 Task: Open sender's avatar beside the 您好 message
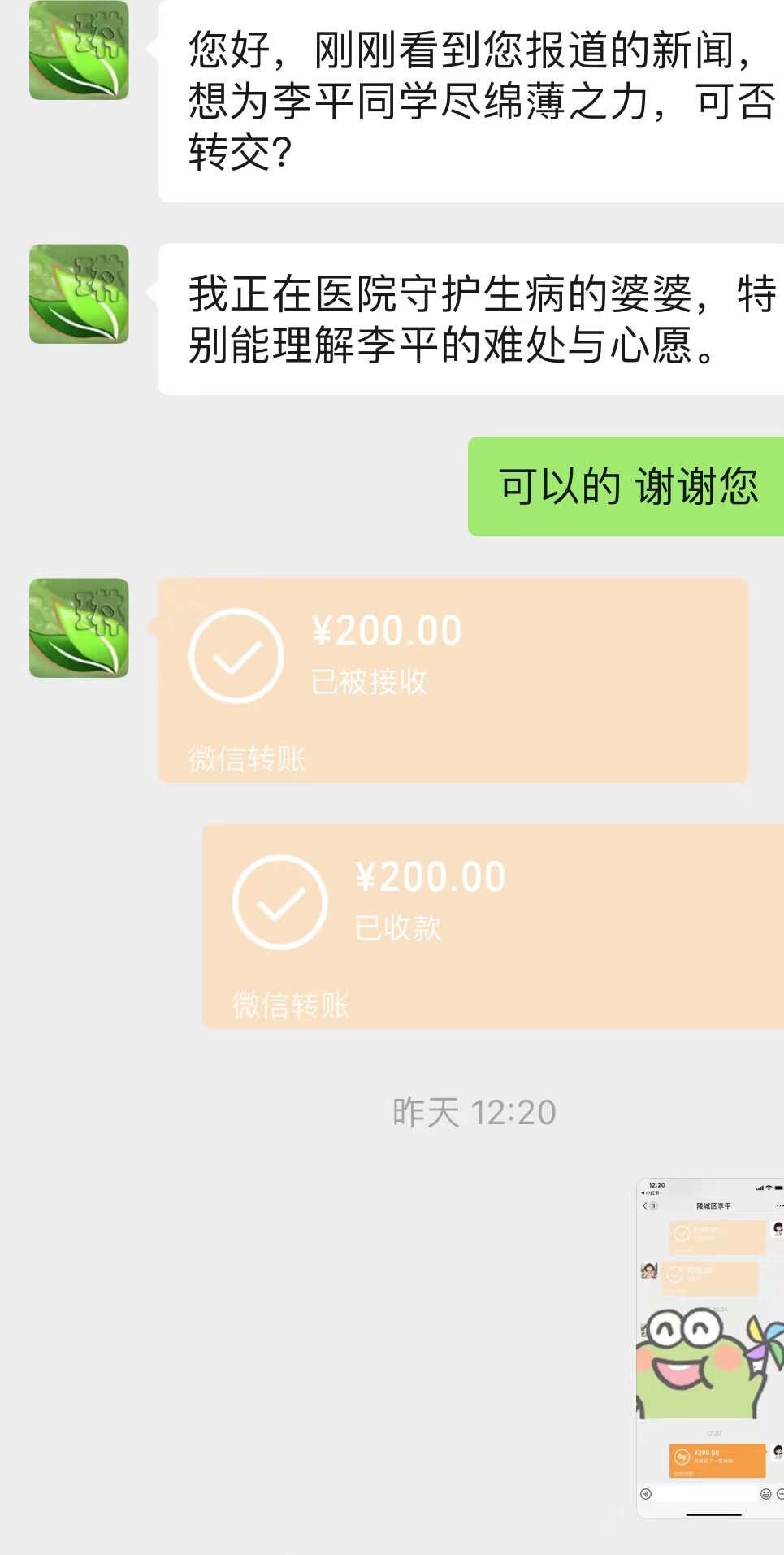[x=79, y=51]
